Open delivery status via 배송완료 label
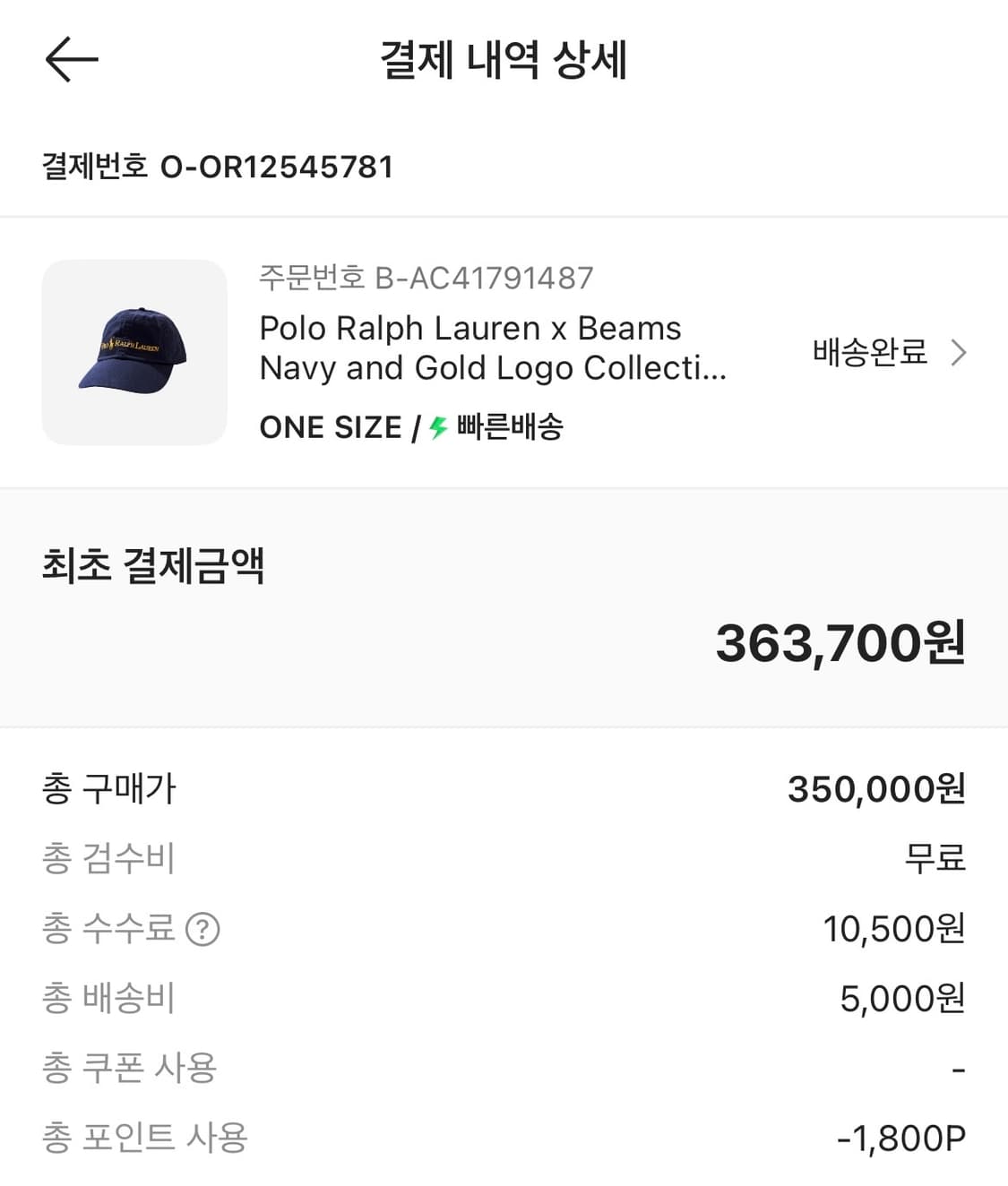 point(866,353)
